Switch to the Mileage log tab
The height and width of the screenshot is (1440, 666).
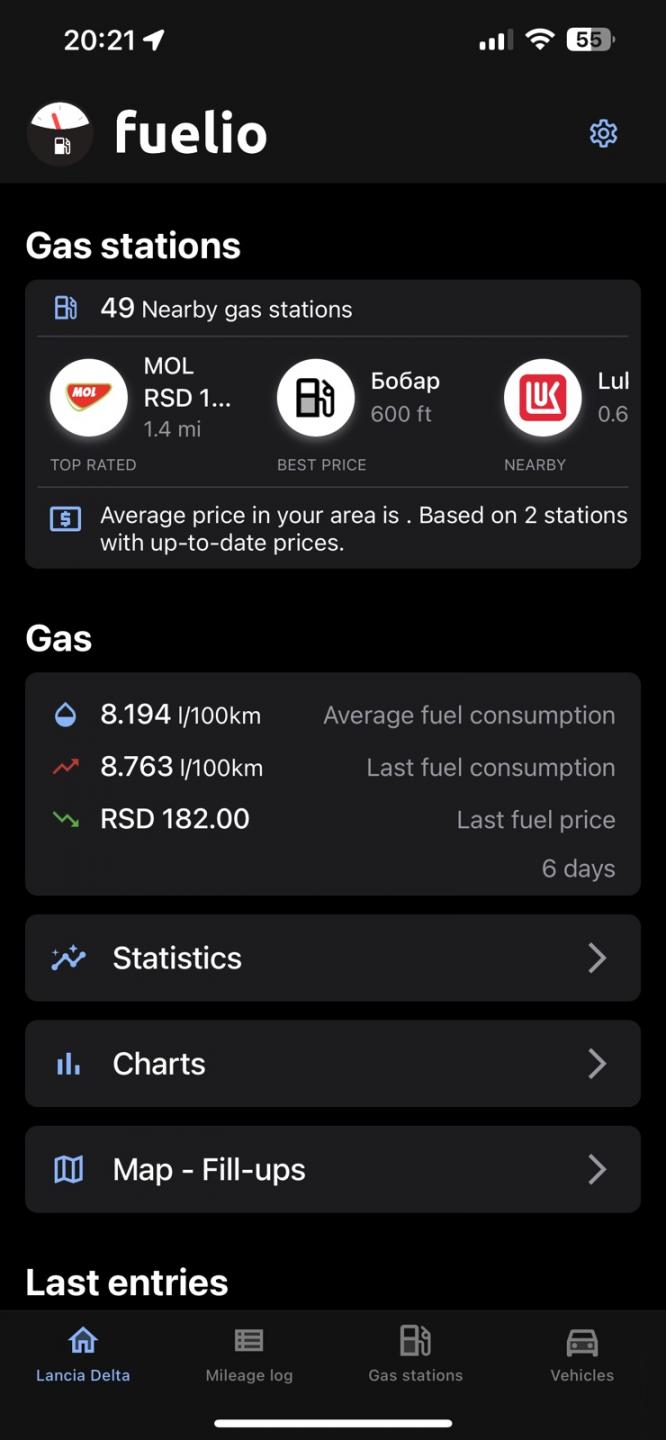pyautogui.click(x=249, y=1355)
